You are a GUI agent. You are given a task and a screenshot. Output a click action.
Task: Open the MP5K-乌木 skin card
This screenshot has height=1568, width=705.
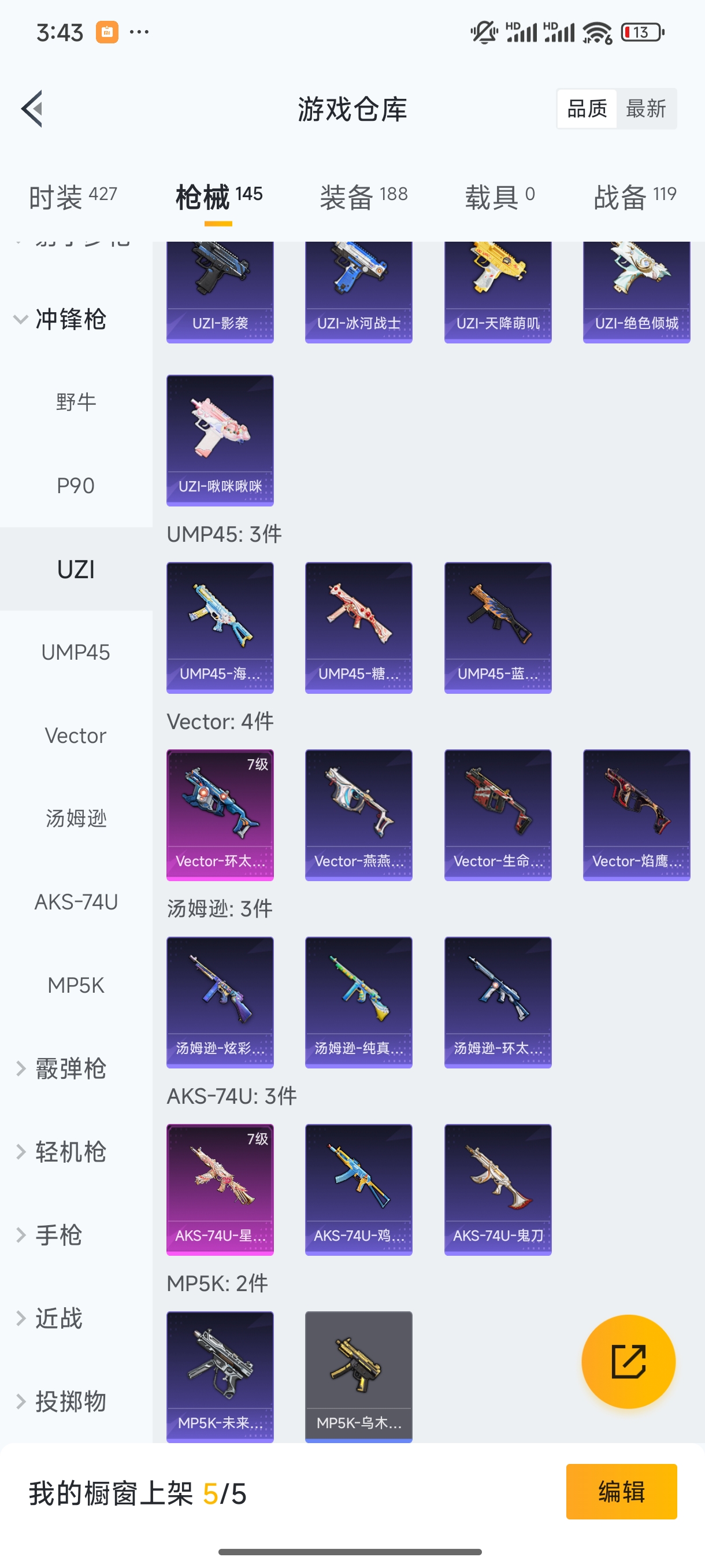[x=358, y=1375]
